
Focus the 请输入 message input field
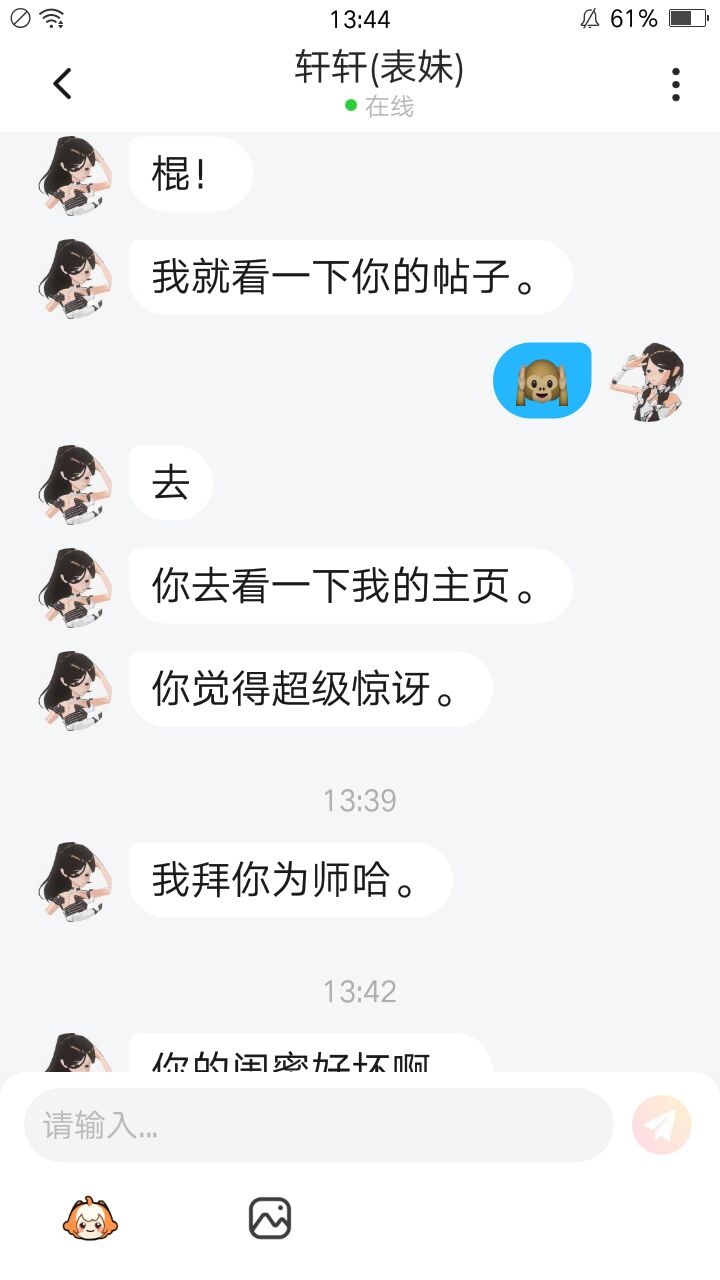tap(318, 1125)
